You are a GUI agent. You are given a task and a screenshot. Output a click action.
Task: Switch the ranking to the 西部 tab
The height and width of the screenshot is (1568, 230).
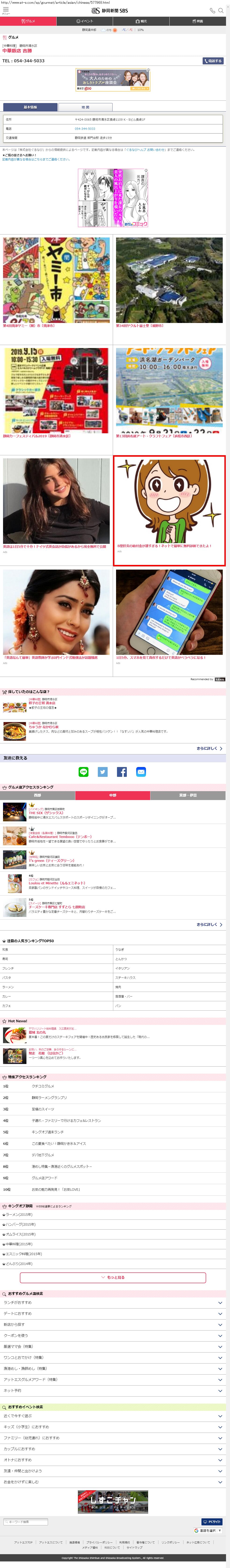click(x=38, y=795)
